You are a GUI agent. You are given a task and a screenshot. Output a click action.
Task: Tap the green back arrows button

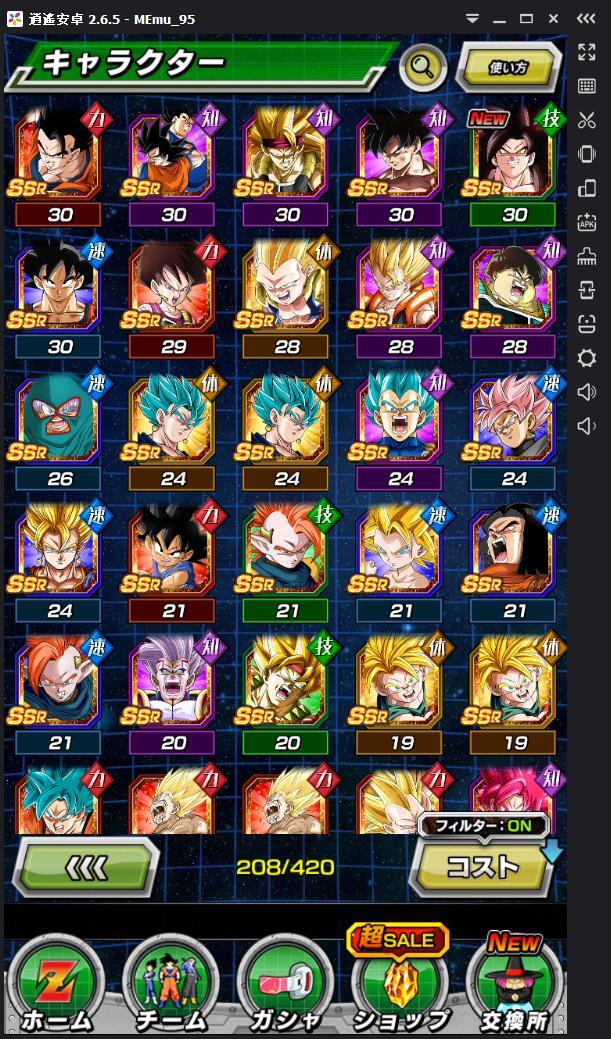tap(87, 866)
